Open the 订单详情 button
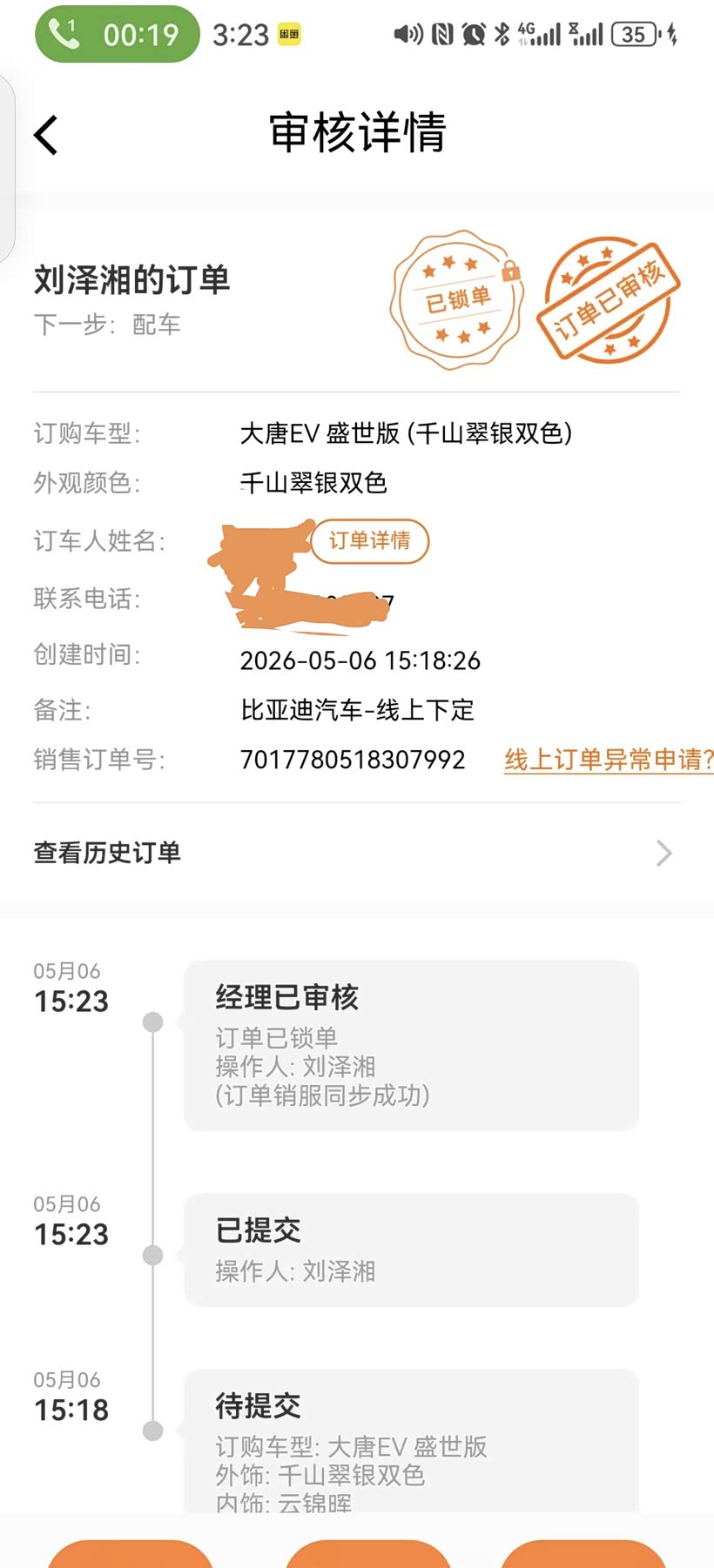714x1568 pixels. point(369,540)
